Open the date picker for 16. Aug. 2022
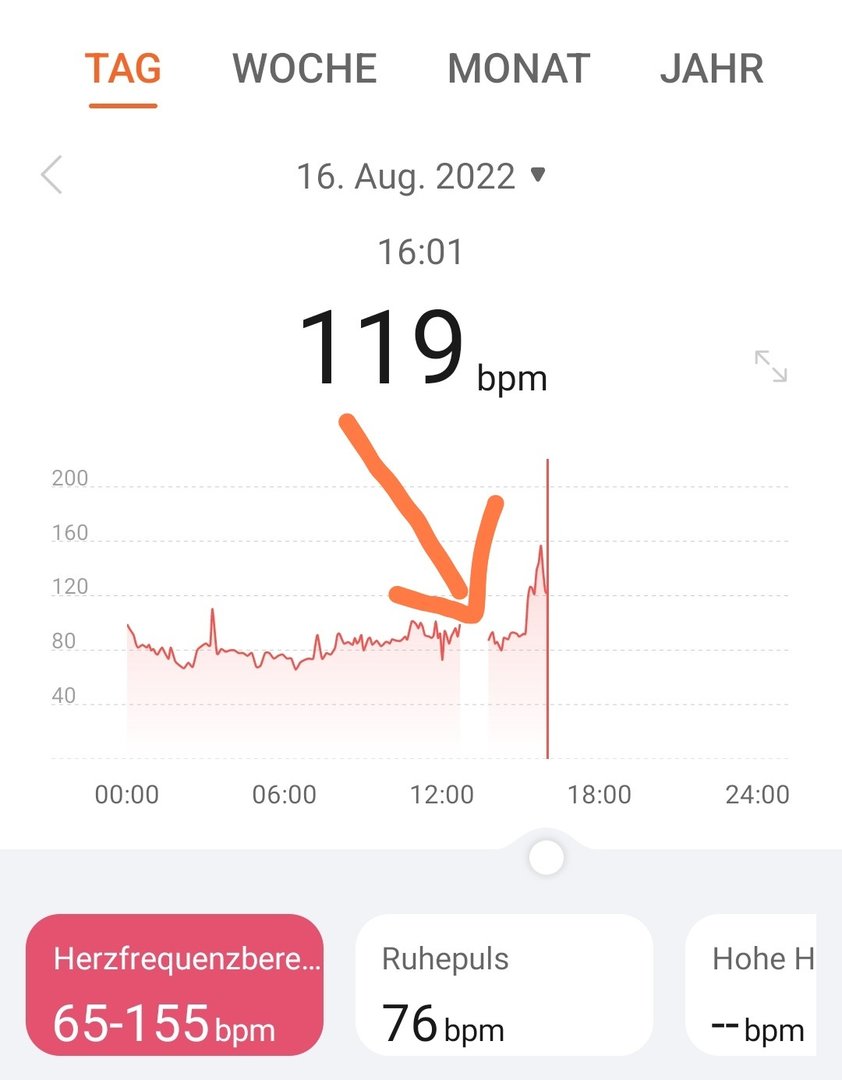Screen dimensions: 842x1080 pyautogui.click(x=421, y=177)
